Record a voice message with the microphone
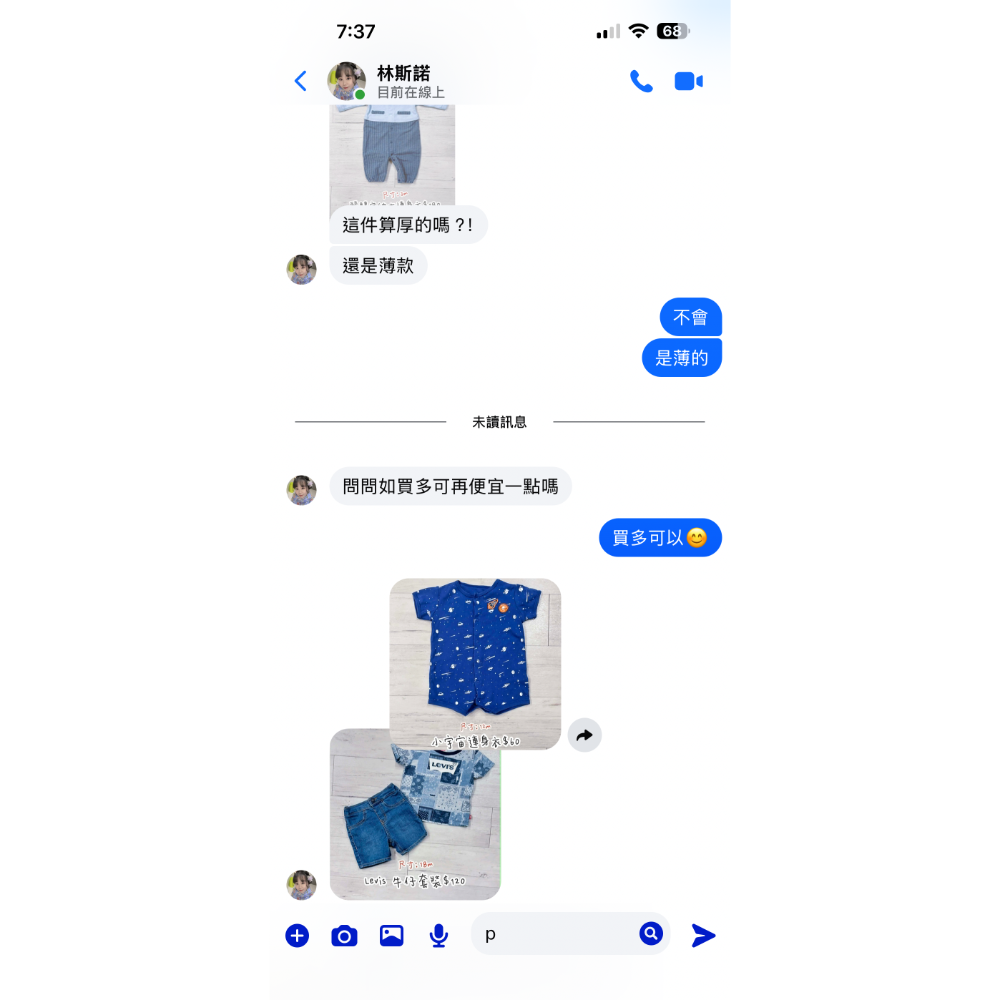Viewport: 1000px width, 1000px height. [438, 935]
